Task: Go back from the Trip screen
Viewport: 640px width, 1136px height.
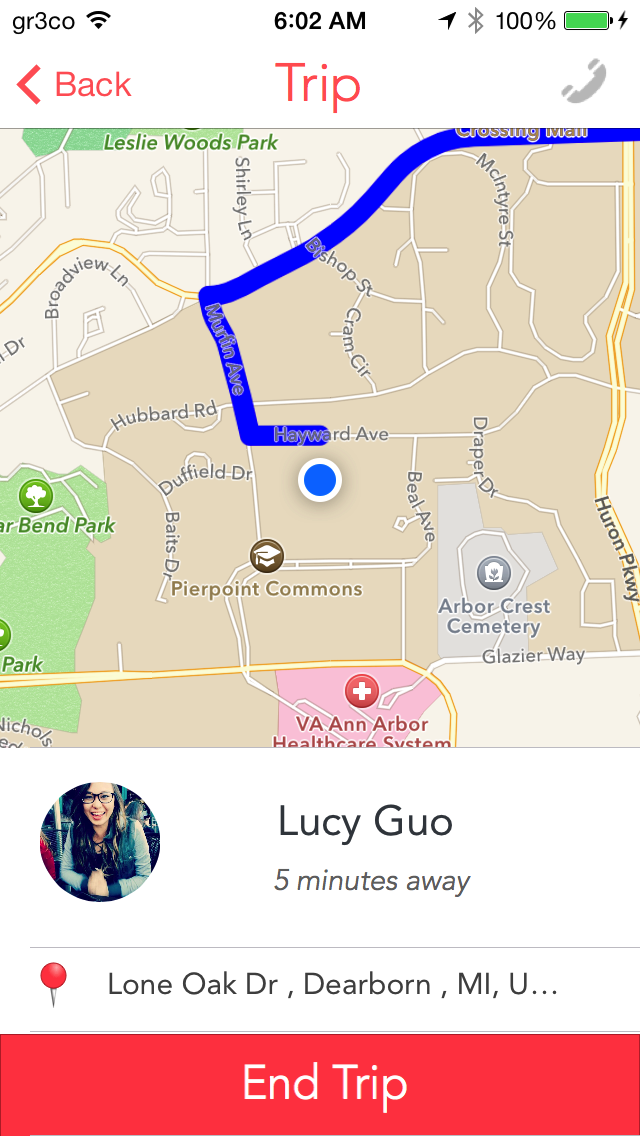Action: (74, 85)
